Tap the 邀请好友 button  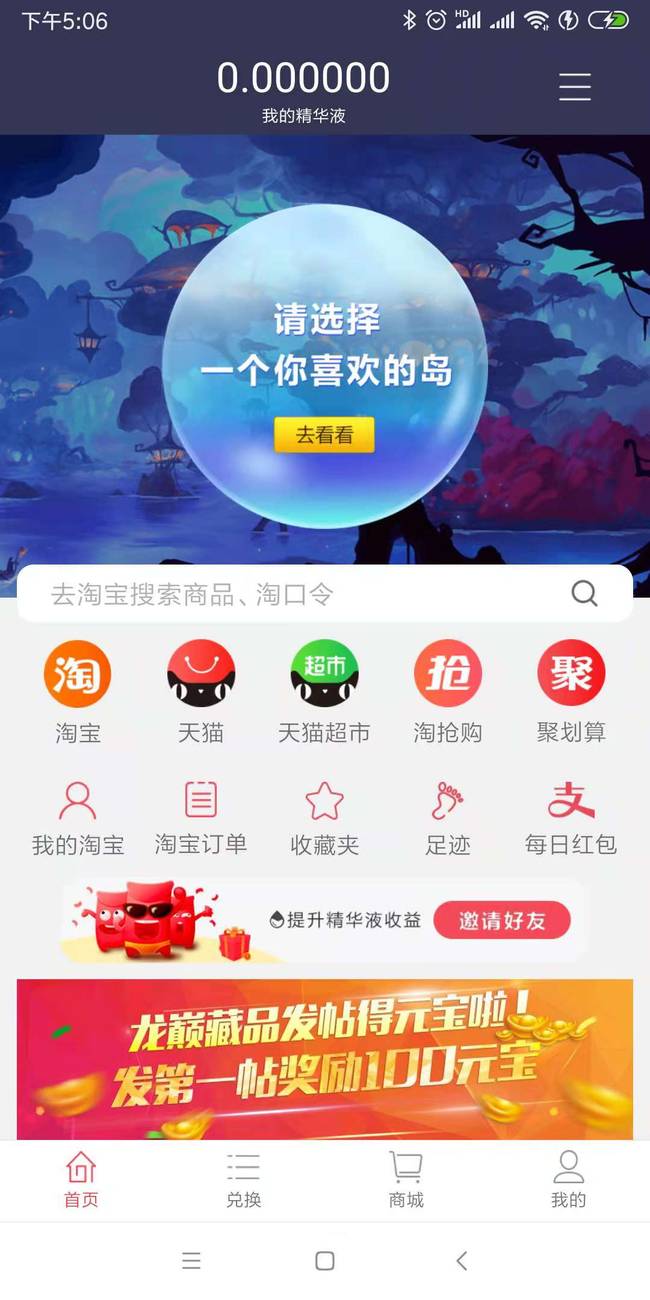click(x=502, y=921)
